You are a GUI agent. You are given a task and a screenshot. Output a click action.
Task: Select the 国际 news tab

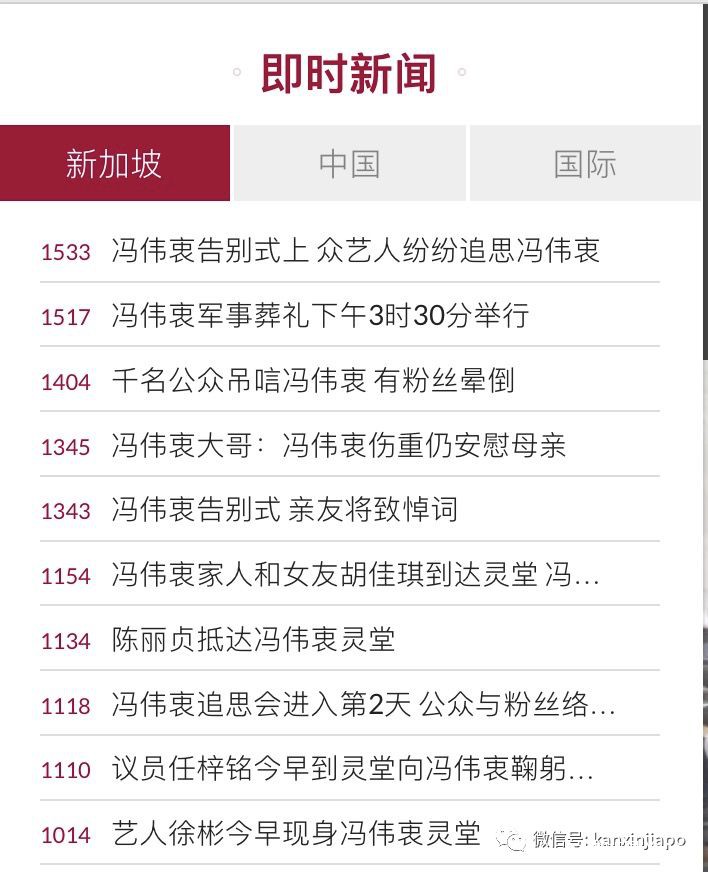(x=585, y=164)
